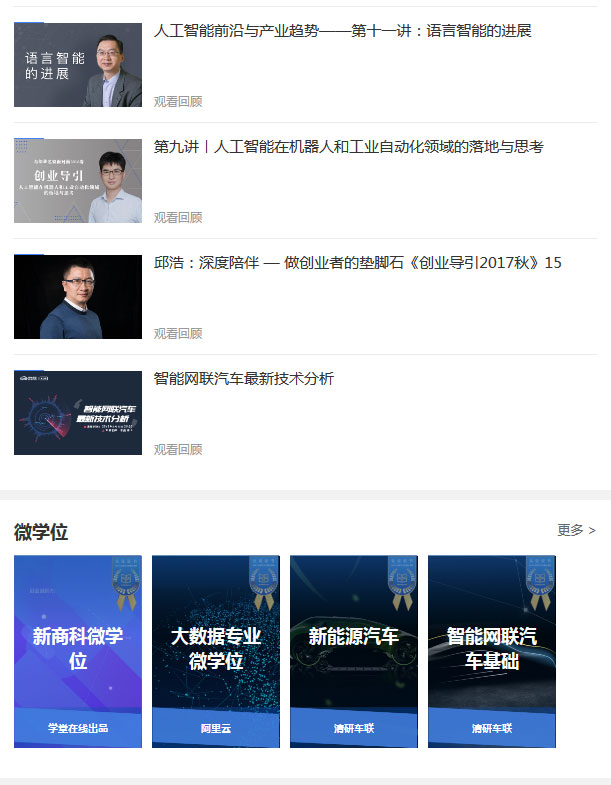Image resolution: width=611 pixels, height=785 pixels.
Task: Open 邱浩：深度陪伴 创业导引 video
Action: tap(357, 263)
